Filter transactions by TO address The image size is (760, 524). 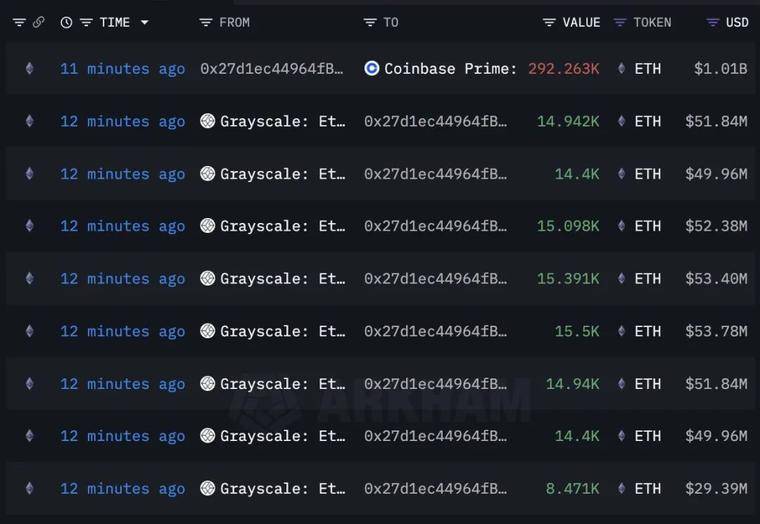click(370, 22)
